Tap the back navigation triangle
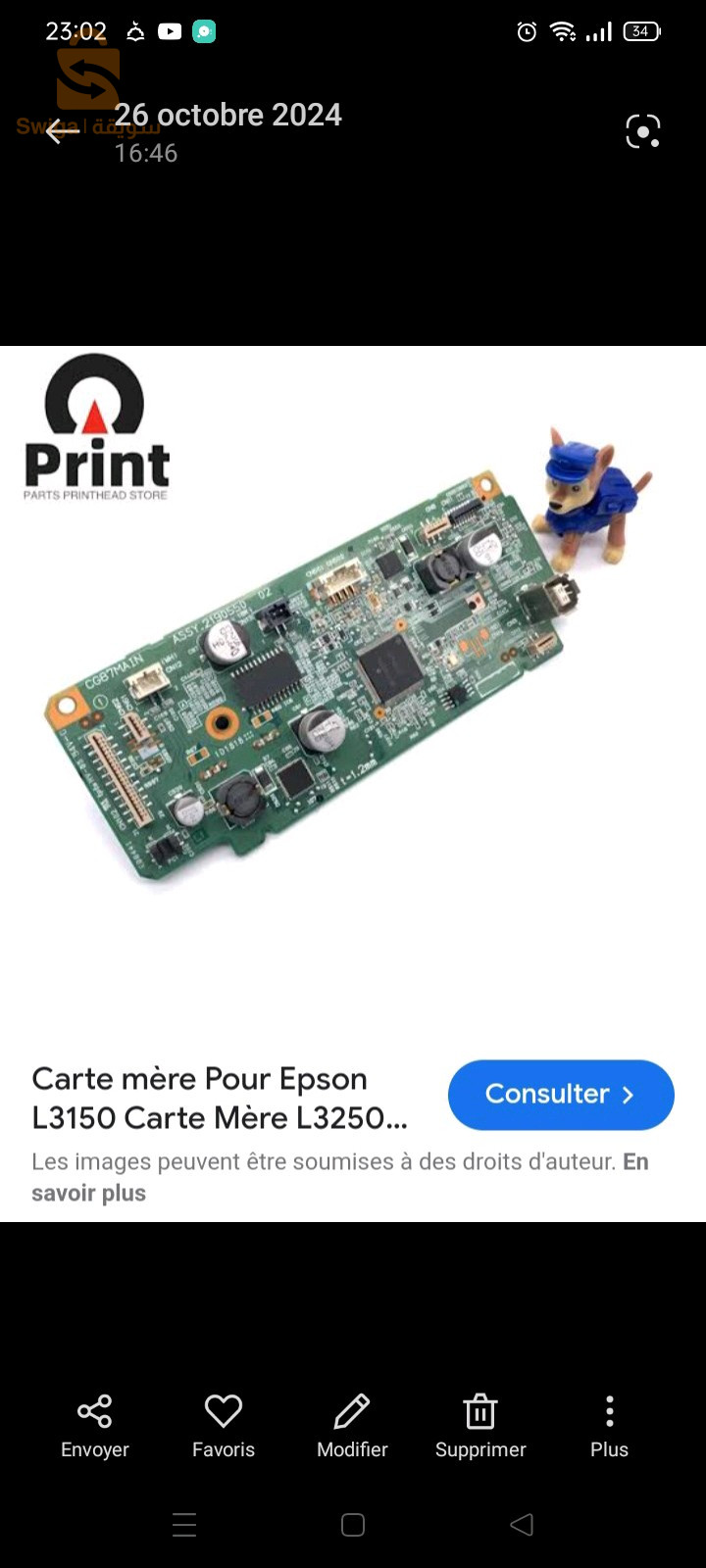The height and width of the screenshot is (1568, 706). [x=521, y=1525]
